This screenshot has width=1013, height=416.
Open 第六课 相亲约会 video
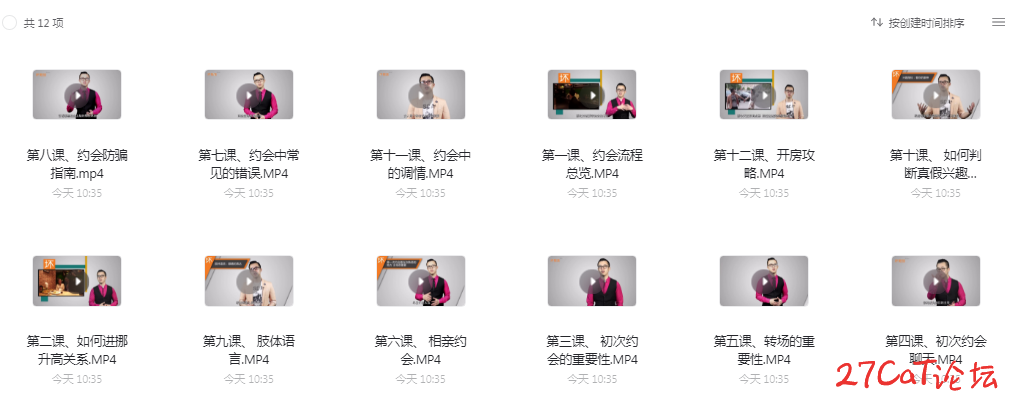[x=421, y=281]
